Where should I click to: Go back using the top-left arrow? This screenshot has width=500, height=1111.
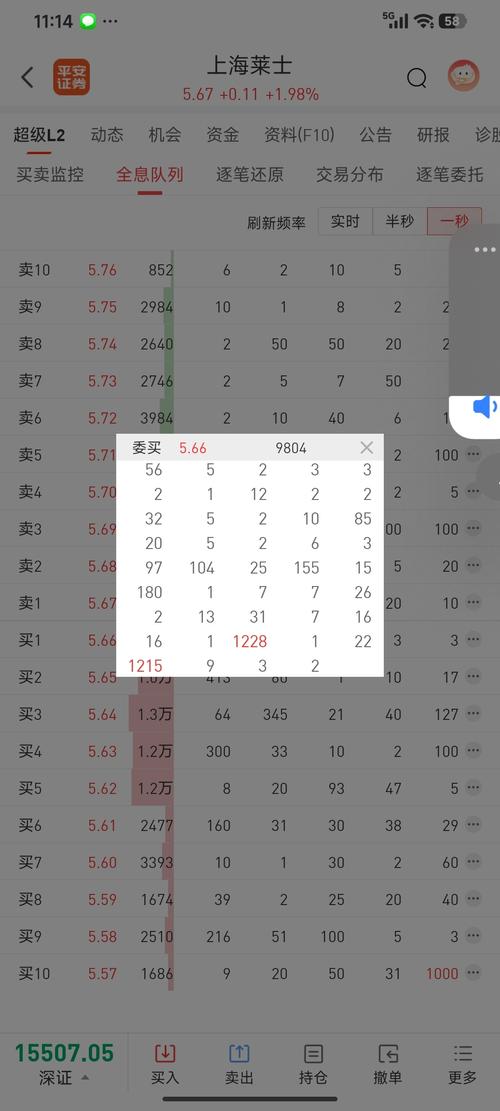28,77
